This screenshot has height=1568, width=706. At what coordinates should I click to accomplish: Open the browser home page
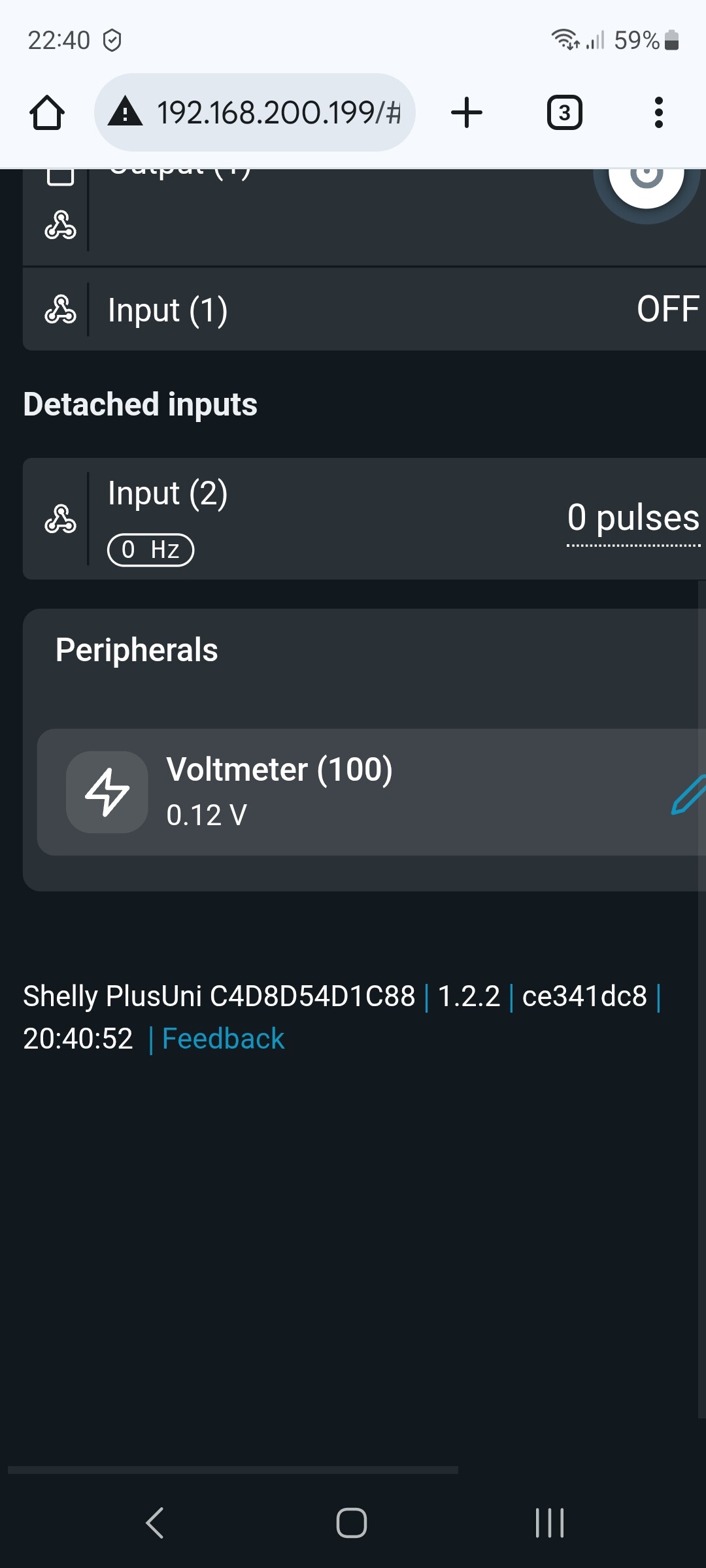pyautogui.click(x=47, y=113)
